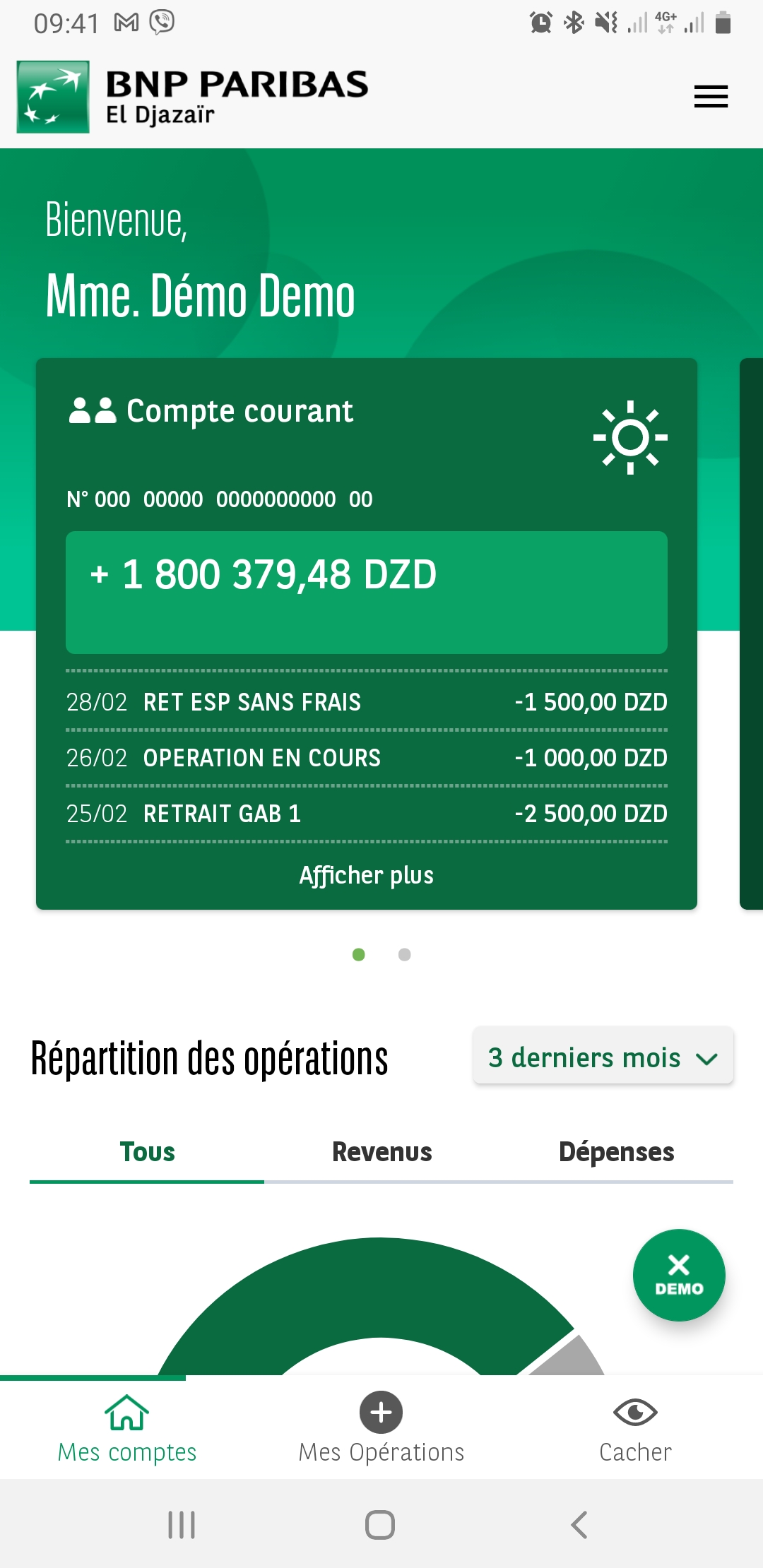Hide balances with Cacher
This screenshot has width=763, height=1568.
tap(636, 1428)
